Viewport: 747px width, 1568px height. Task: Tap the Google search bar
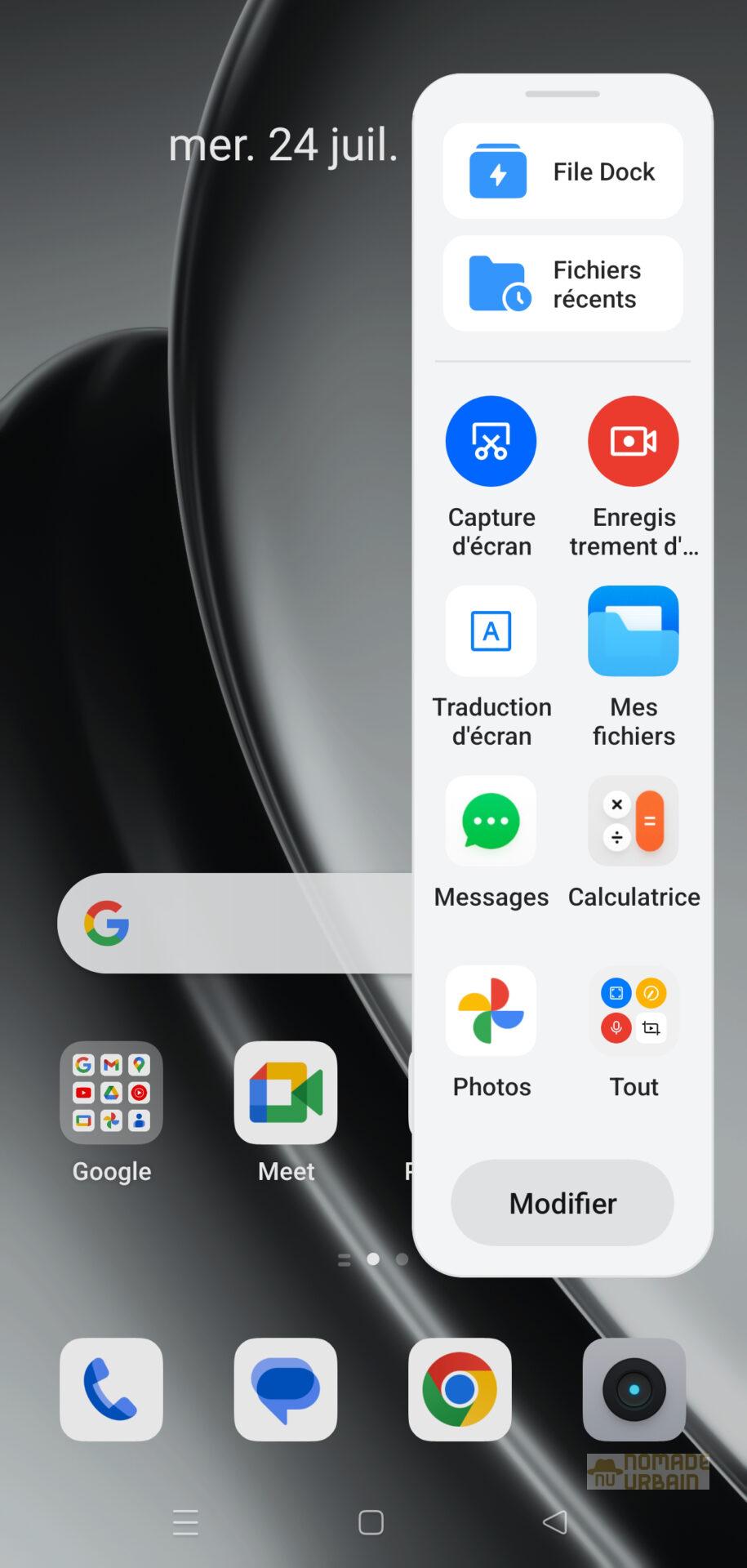click(x=245, y=924)
